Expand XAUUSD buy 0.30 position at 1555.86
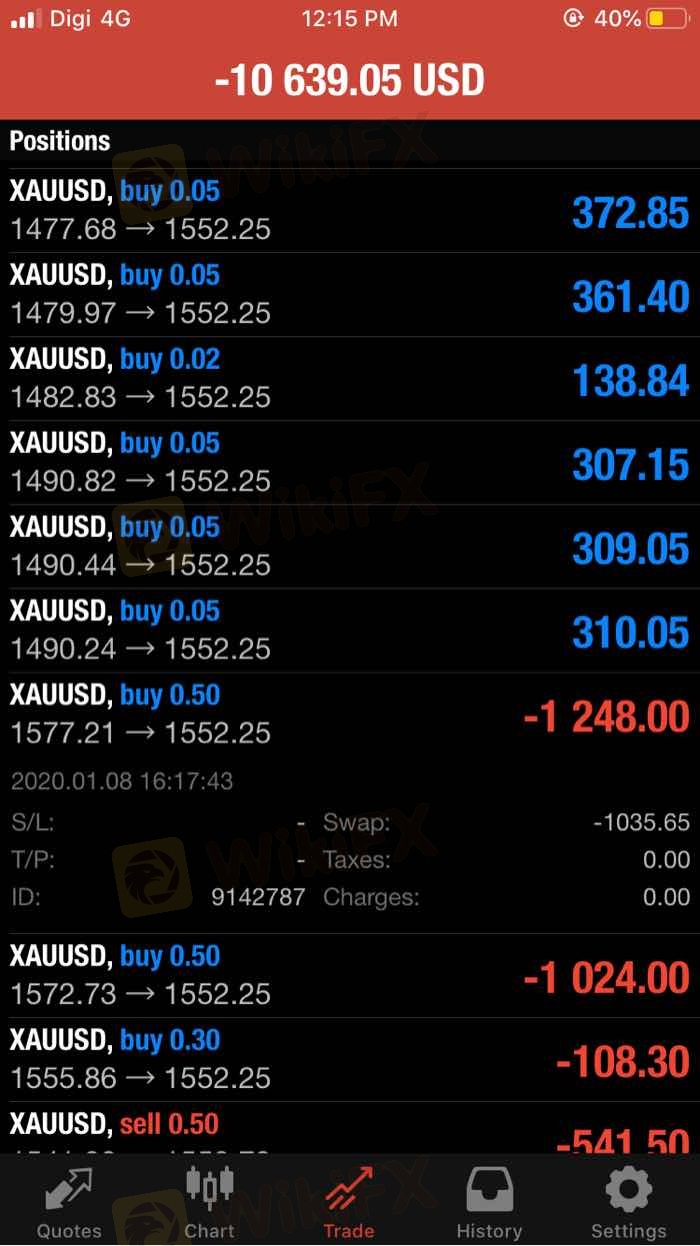The image size is (700, 1246). (x=350, y=1060)
